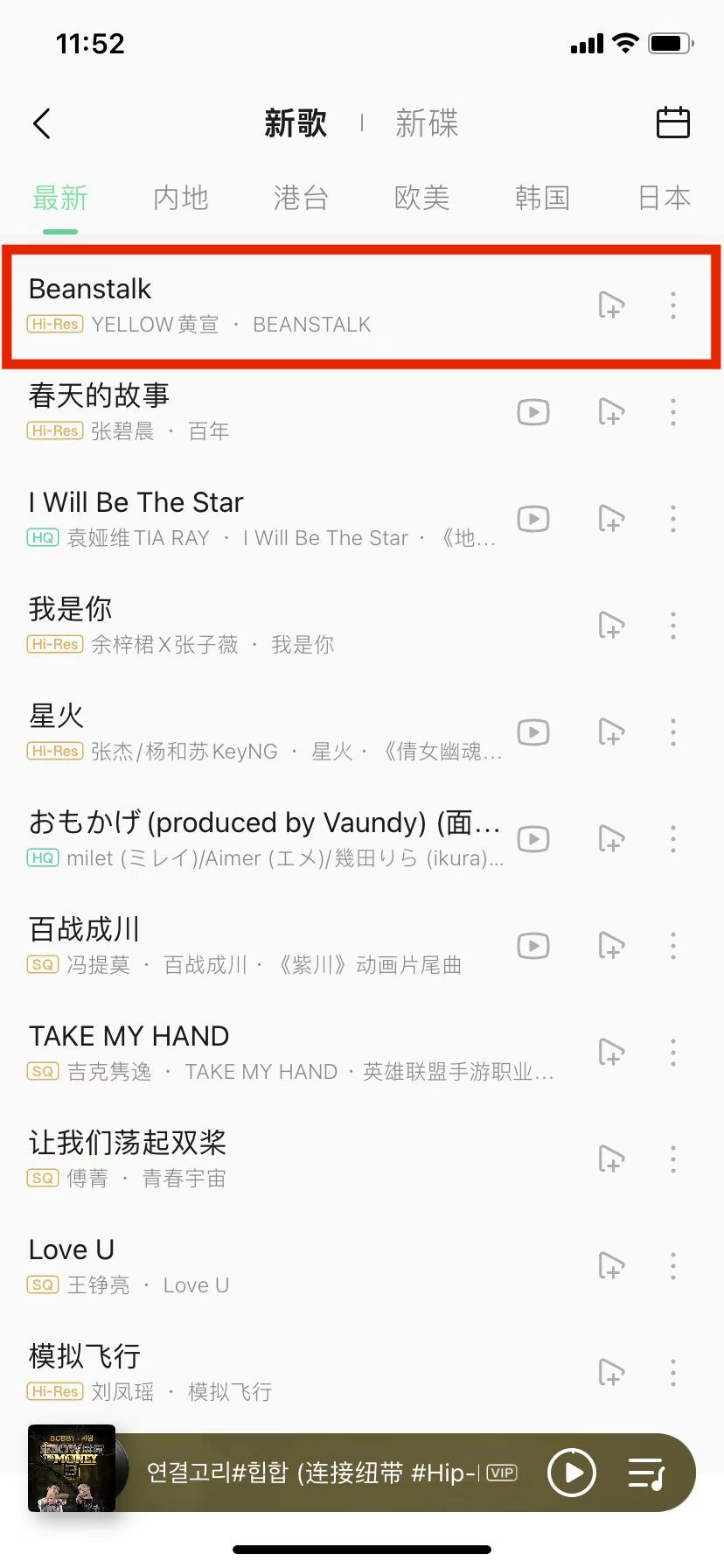
Task: Open more options for 模拟飞行
Action: pos(672,1372)
